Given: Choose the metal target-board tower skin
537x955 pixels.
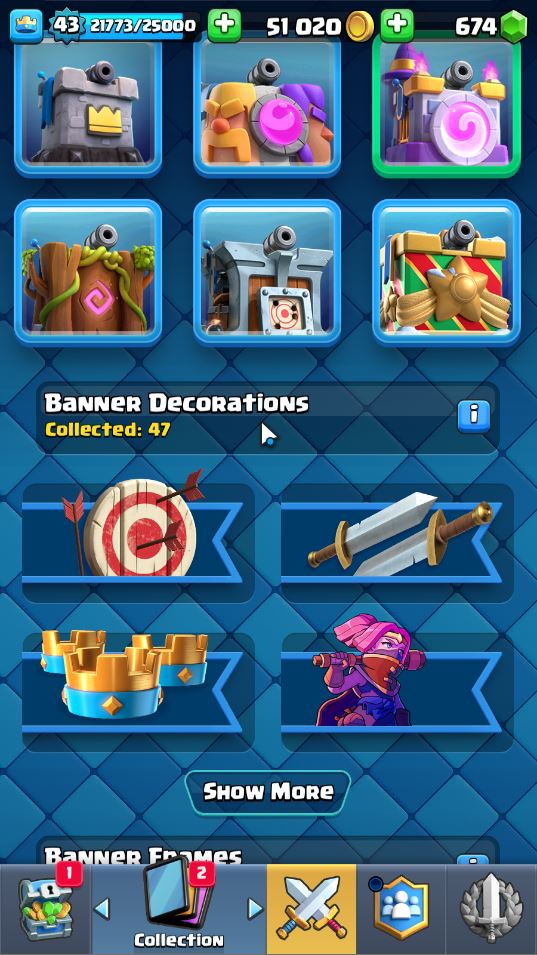Looking at the screenshot, I should click(x=267, y=272).
